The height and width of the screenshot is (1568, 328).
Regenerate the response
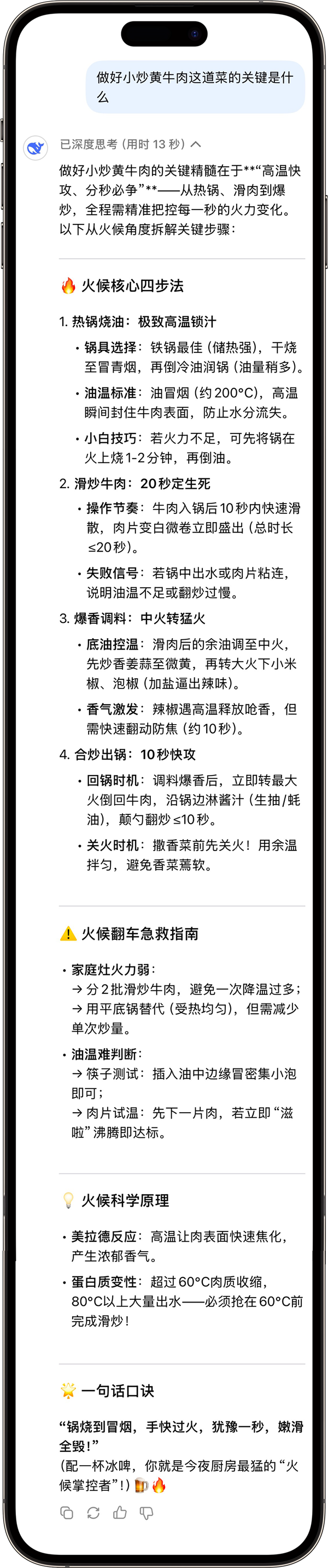tap(93, 1513)
